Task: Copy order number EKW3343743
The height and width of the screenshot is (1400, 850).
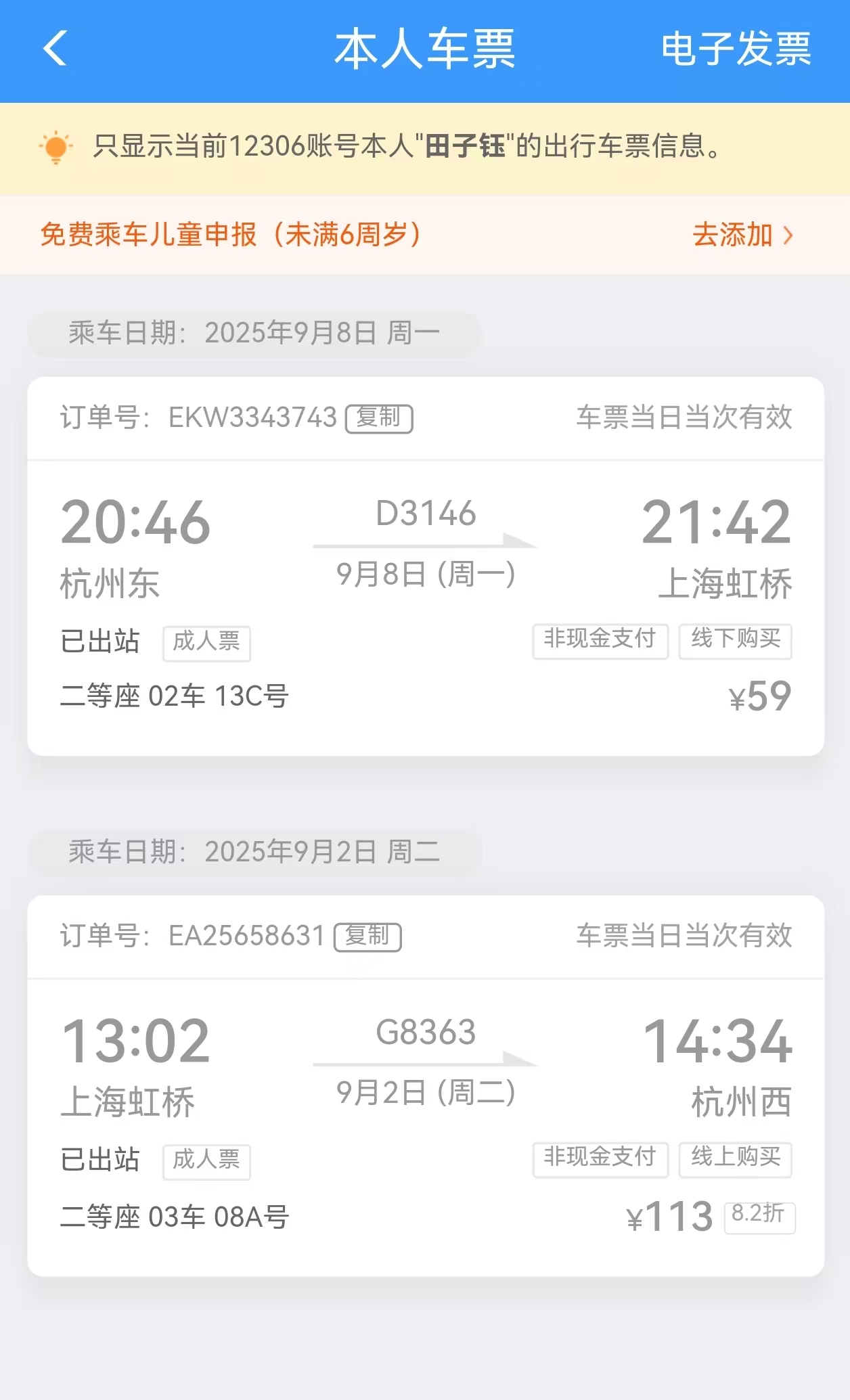Action: pyautogui.click(x=379, y=418)
